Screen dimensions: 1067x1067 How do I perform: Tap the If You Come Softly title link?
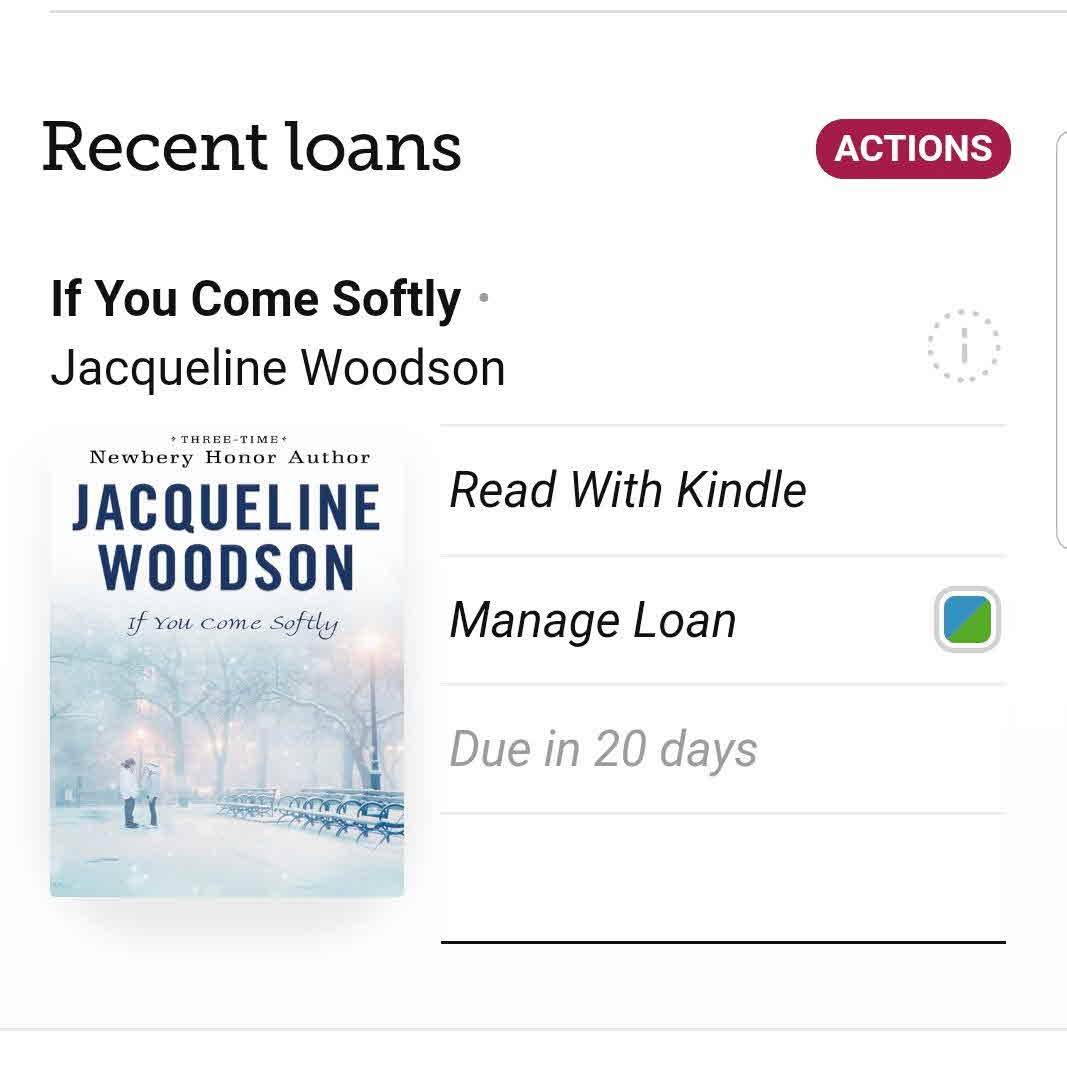(x=256, y=299)
